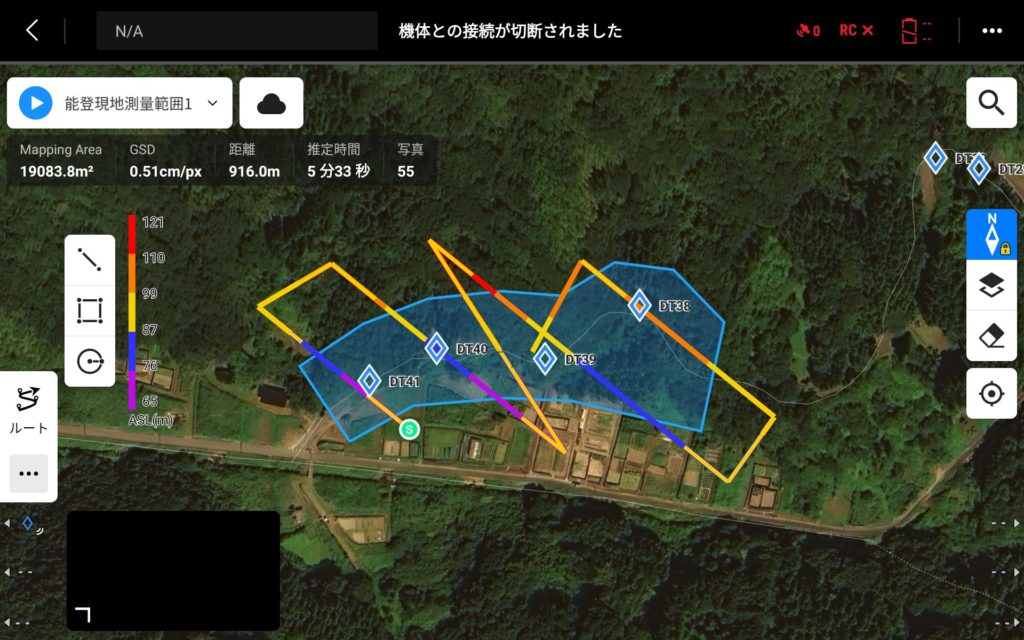1024x640 pixels.
Task: Start the mission with the play button
Action: (x=36, y=103)
